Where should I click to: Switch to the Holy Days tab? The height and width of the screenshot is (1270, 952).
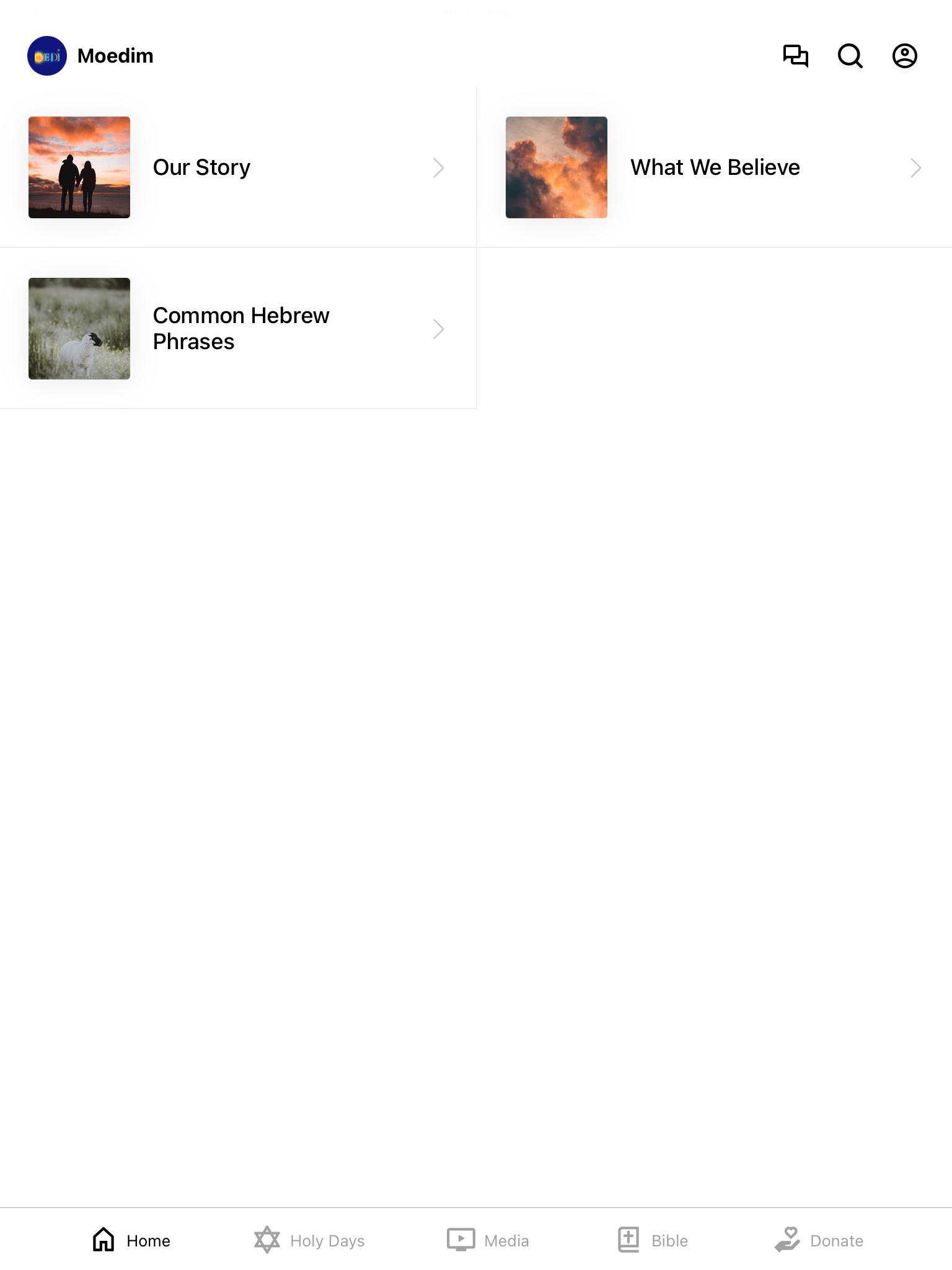click(309, 1240)
